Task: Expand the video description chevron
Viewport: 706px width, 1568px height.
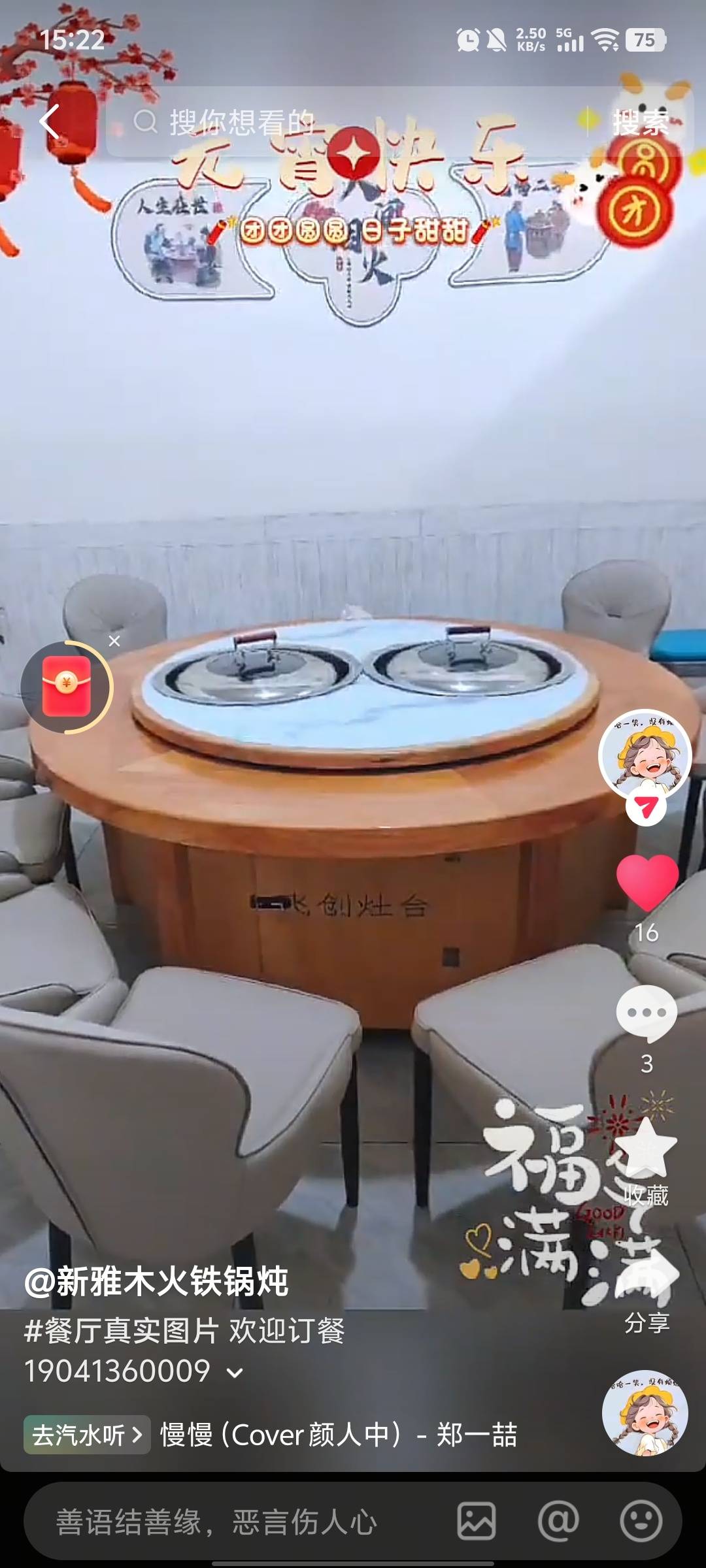Action: pos(235,1373)
